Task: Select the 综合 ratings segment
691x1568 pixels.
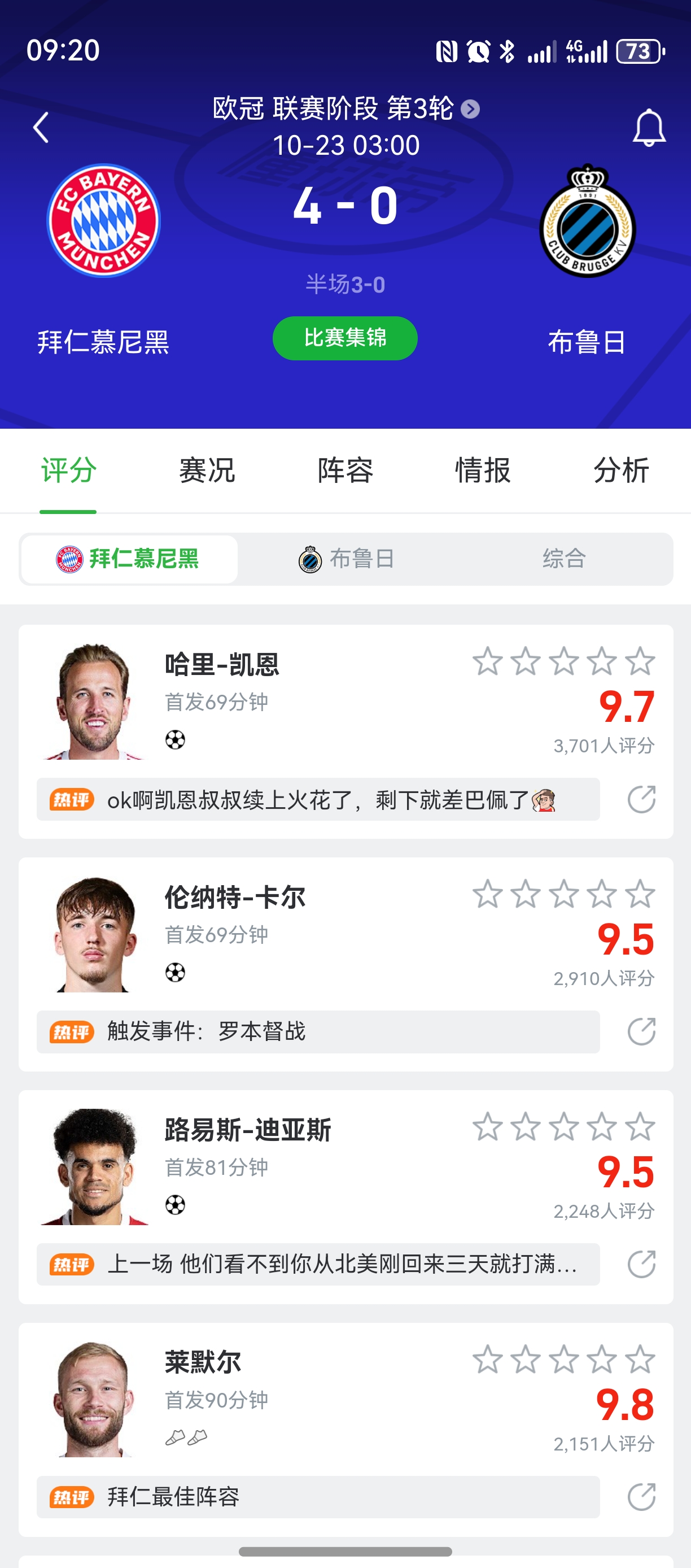Action: 564,559
